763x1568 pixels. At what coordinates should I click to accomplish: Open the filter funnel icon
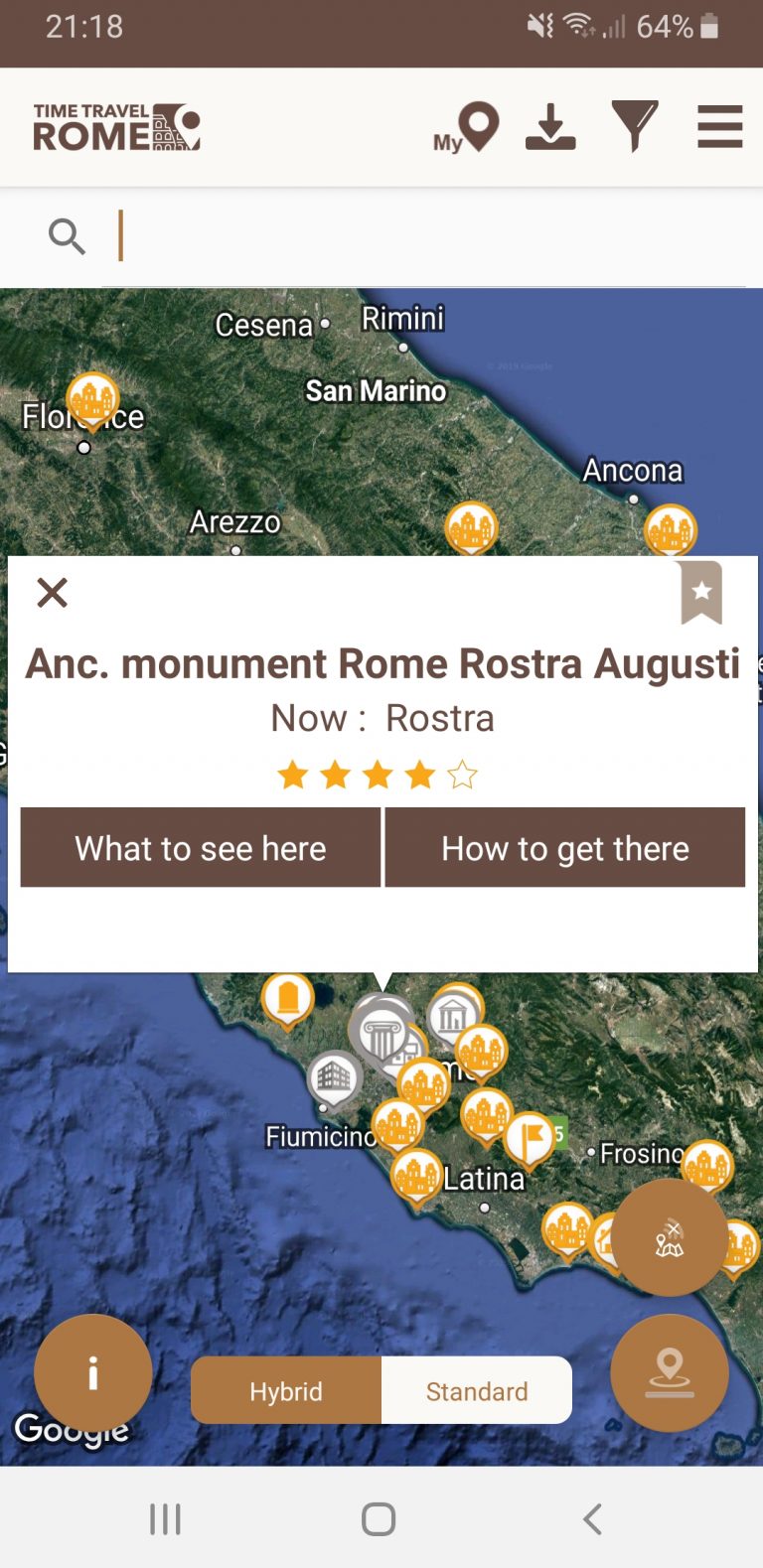pyautogui.click(x=636, y=126)
